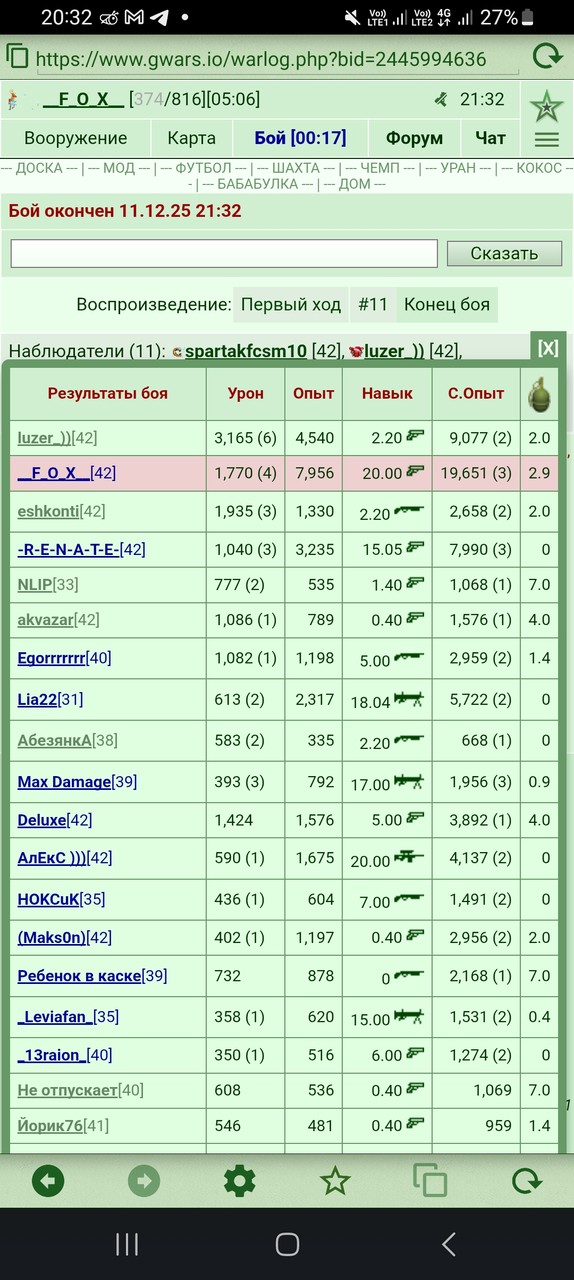The height and width of the screenshot is (1280, 574).
Task: Switch to the Карта tab
Action: 191,138
